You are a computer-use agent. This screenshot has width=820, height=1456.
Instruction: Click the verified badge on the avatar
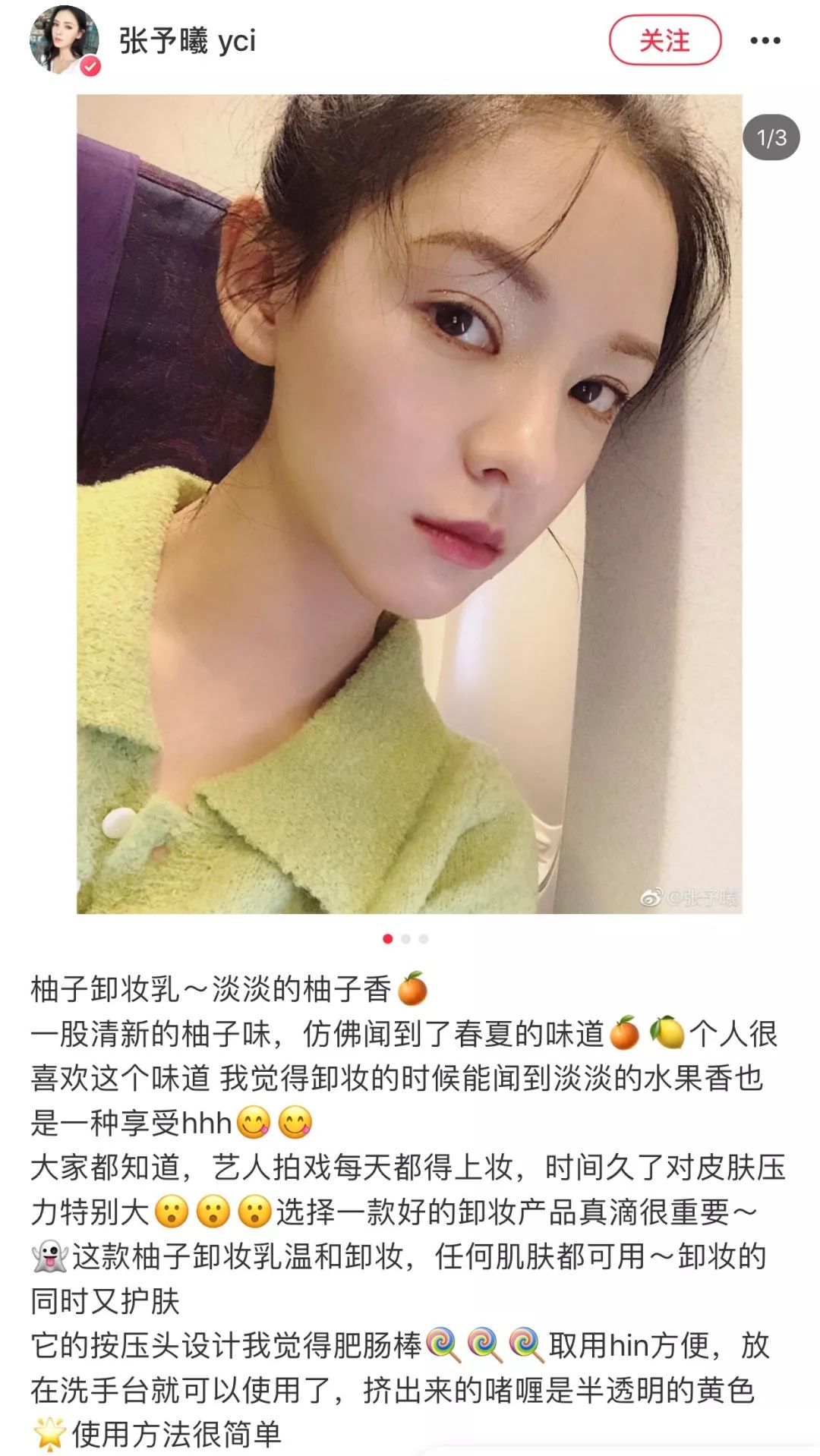click(90, 67)
